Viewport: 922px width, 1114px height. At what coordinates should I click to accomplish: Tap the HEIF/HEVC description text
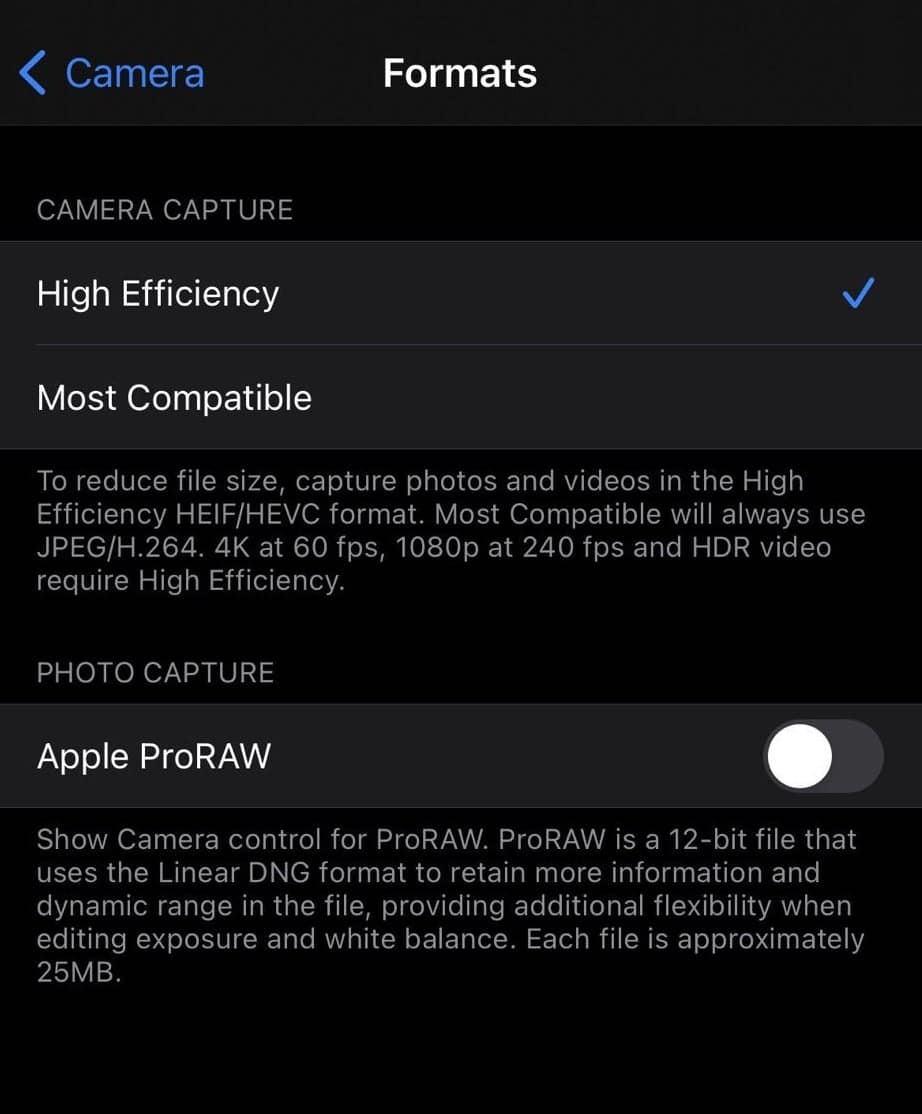[450, 530]
